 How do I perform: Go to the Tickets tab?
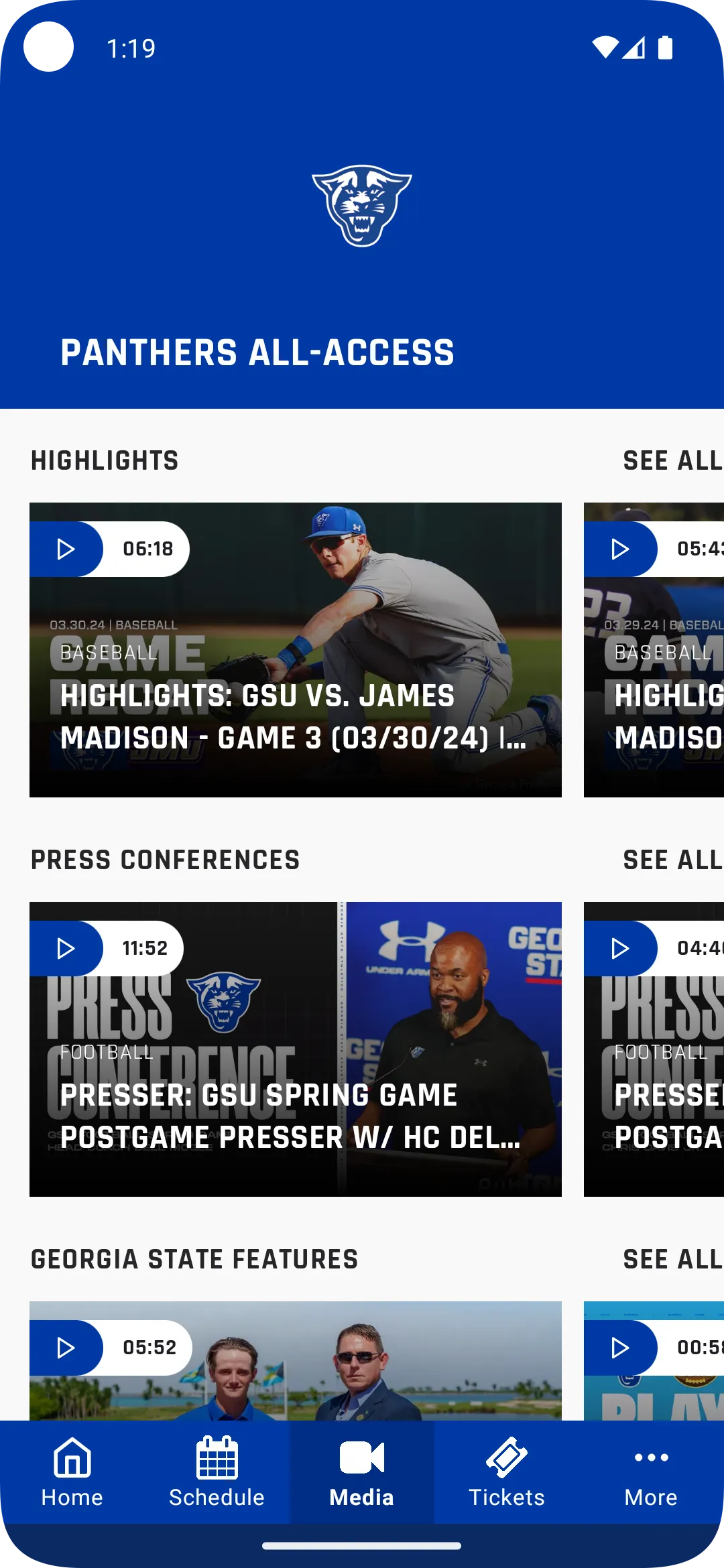506,1472
